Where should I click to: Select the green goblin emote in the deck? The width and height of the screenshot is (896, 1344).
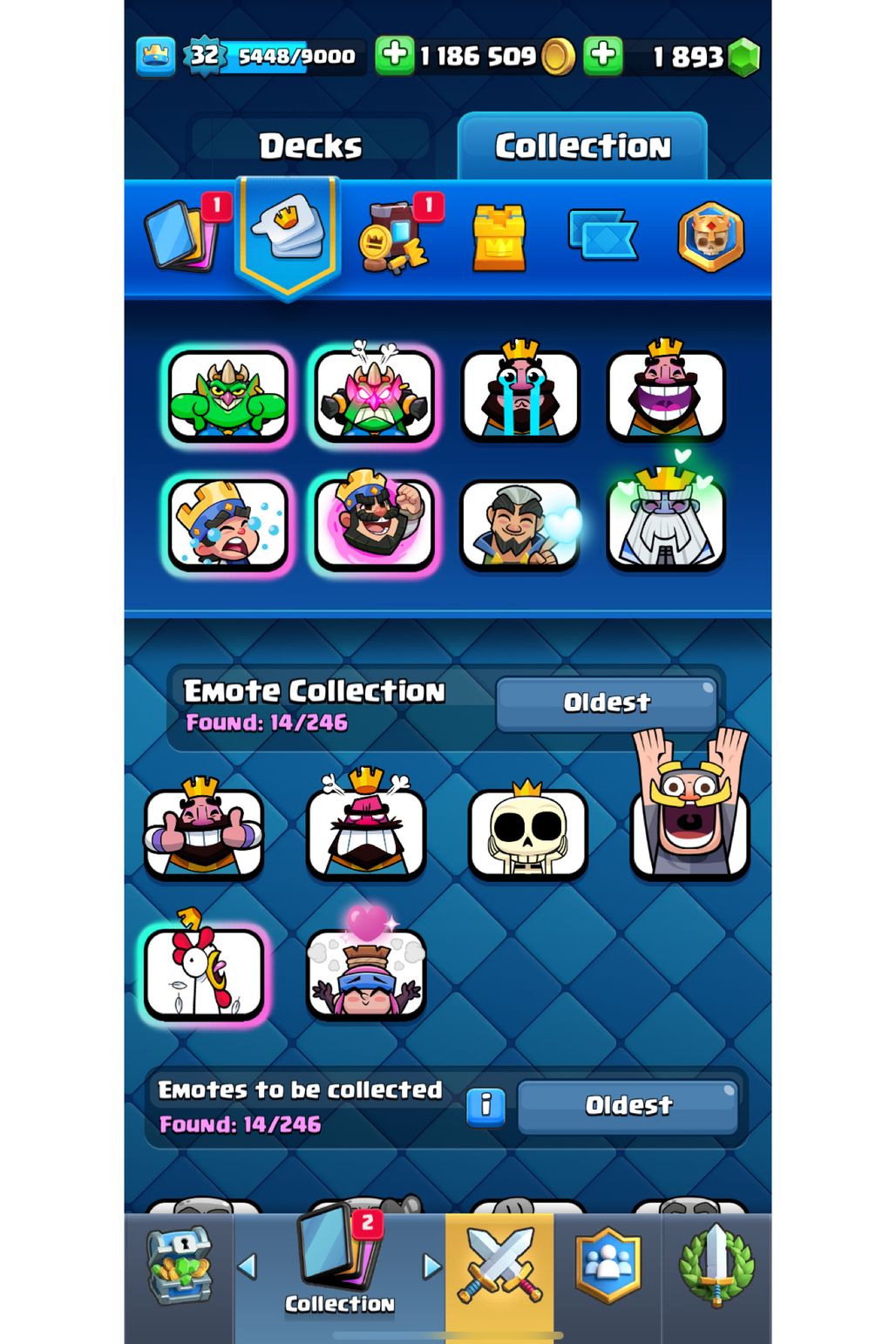click(x=228, y=397)
